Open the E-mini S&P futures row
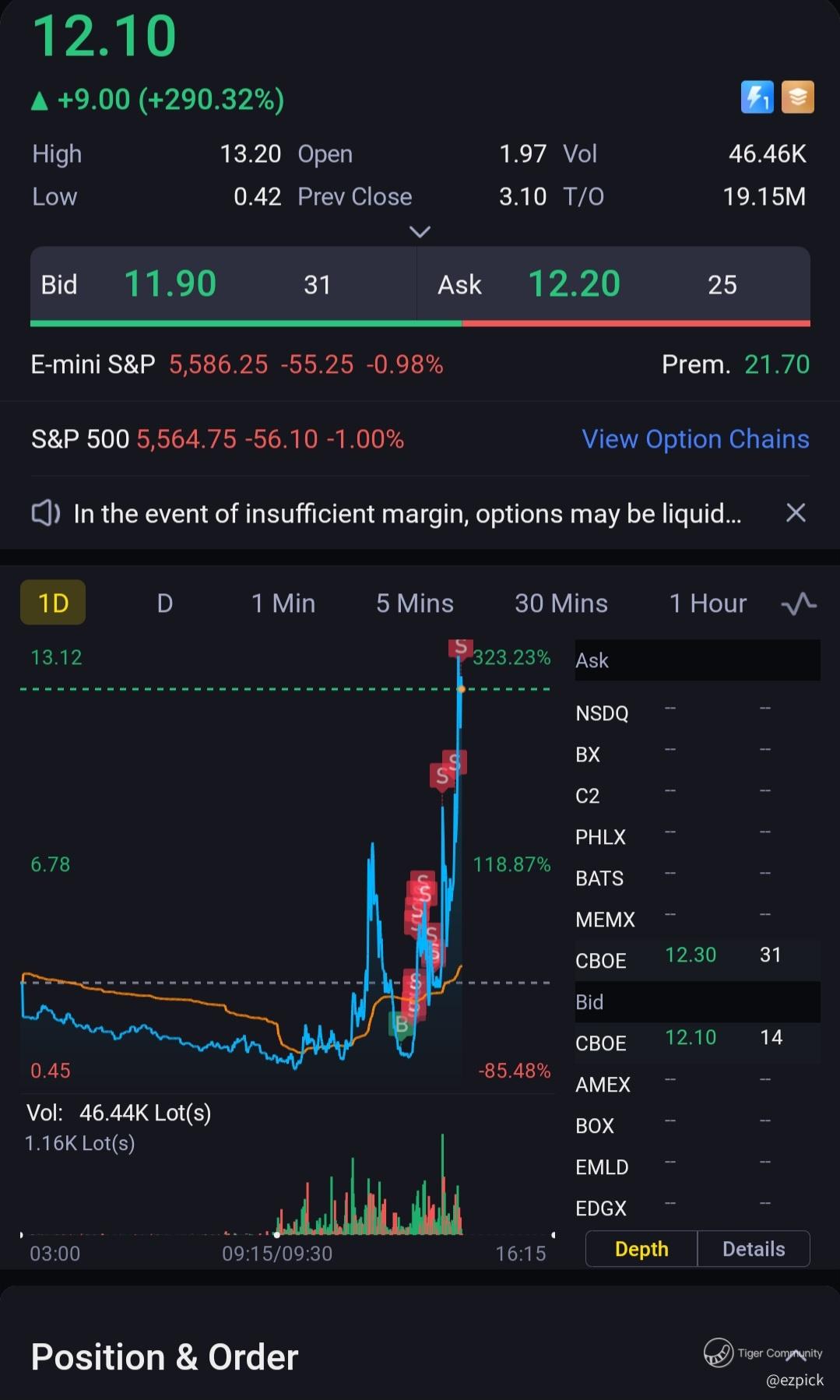 click(x=237, y=364)
